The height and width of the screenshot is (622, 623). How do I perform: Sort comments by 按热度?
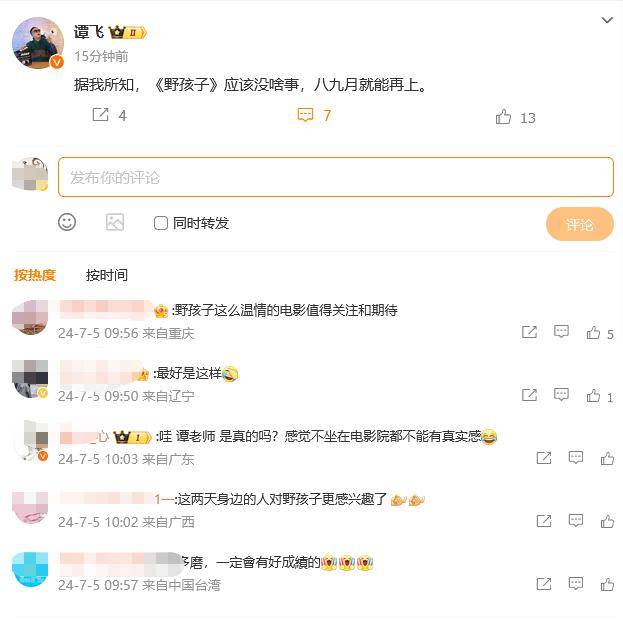pyautogui.click(x=35, y=275)
